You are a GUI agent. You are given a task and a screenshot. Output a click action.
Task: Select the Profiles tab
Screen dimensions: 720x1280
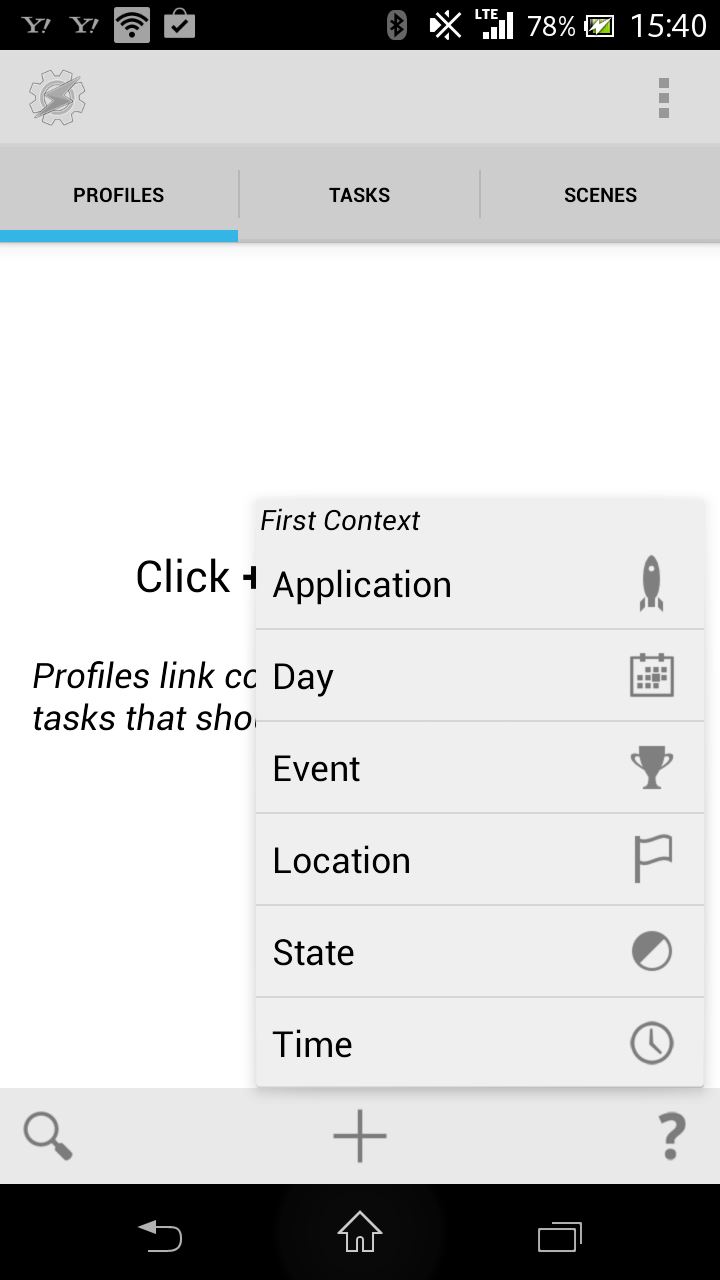point(118,195)
